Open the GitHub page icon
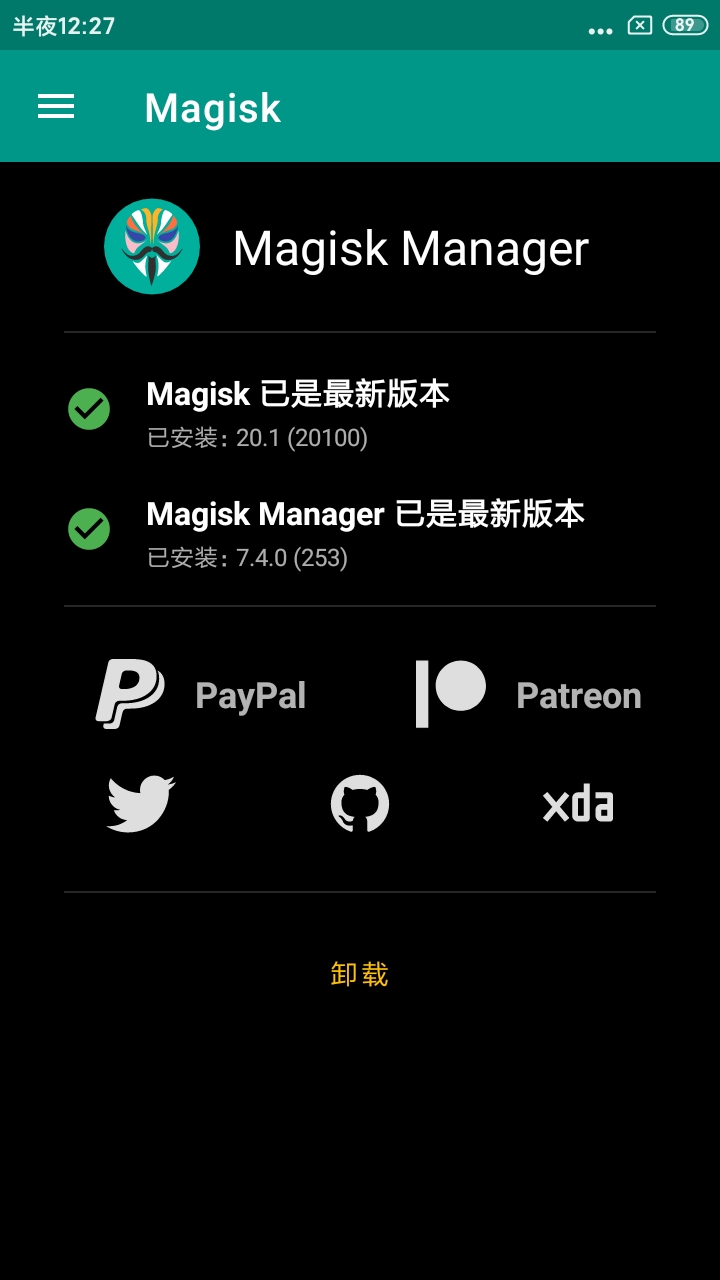 [360, 804]
